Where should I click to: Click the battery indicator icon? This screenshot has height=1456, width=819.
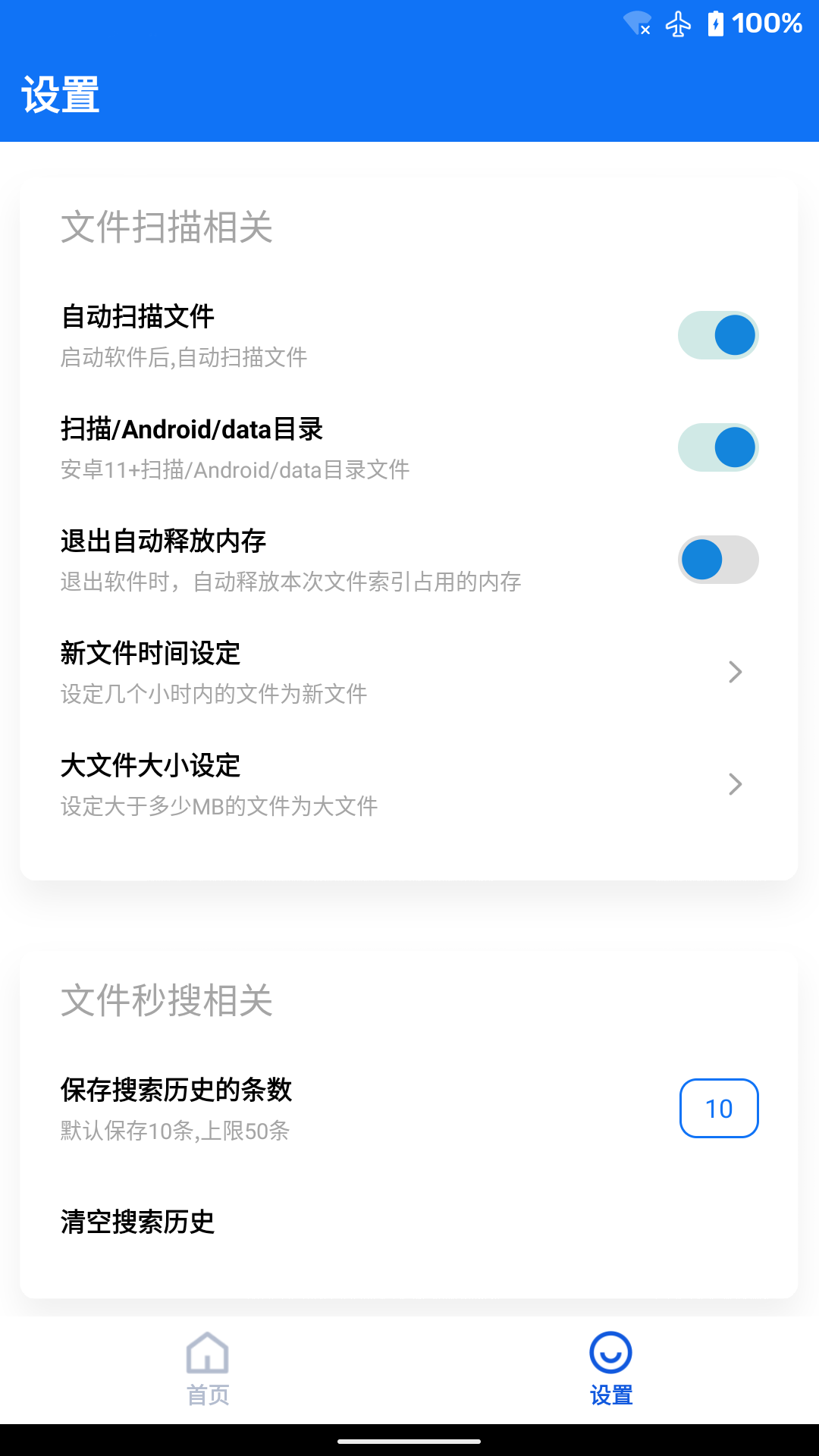(x=716, y=23)
